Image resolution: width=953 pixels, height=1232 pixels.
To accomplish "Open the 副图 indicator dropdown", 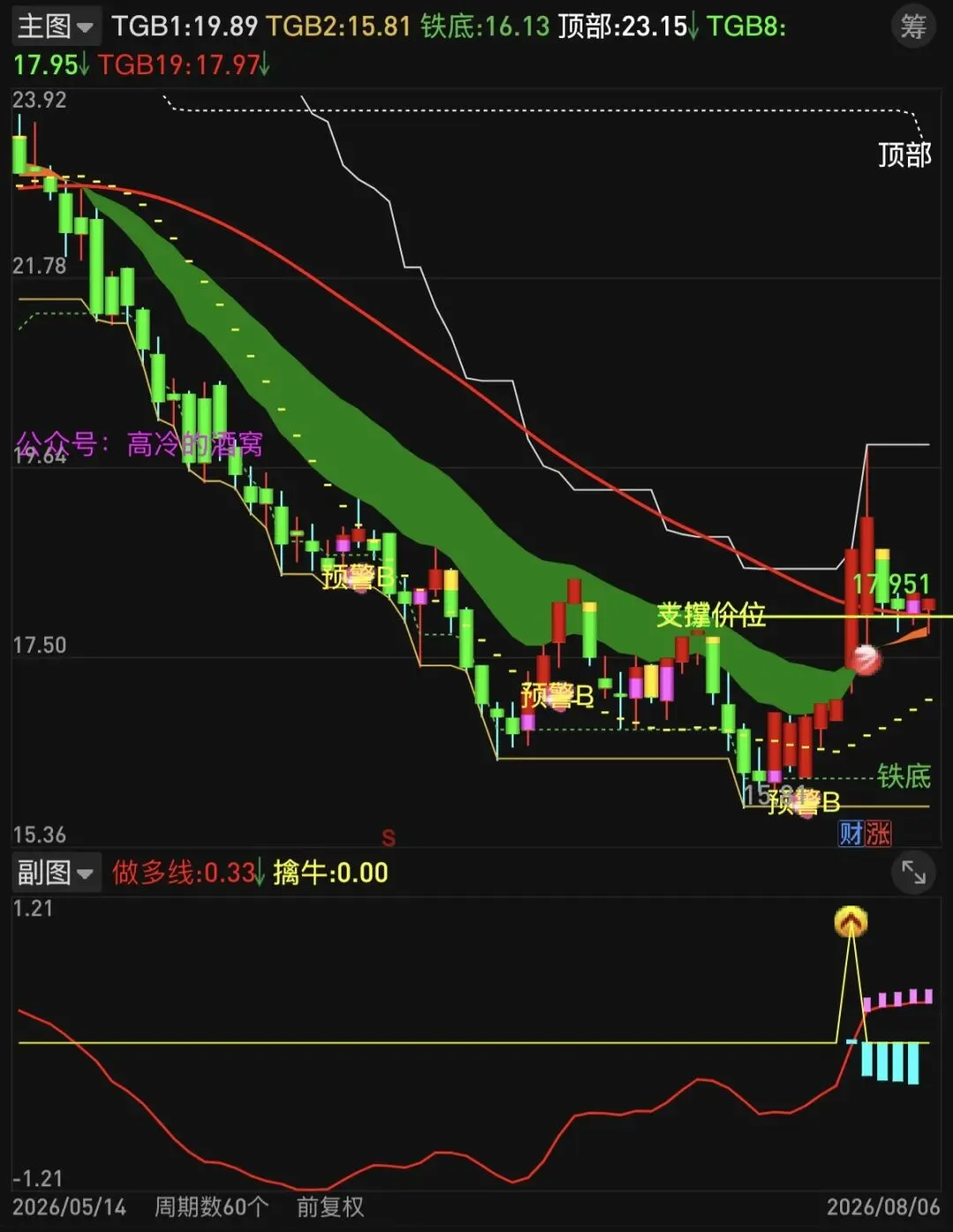I will click(x=56, y=873).
